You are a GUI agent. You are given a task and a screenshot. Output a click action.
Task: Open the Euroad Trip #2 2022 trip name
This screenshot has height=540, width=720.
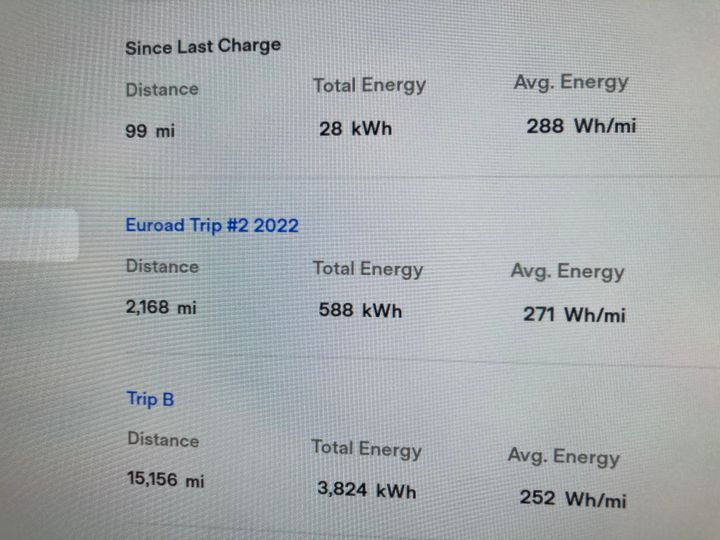pyautogui.click(x=212, y=225)
